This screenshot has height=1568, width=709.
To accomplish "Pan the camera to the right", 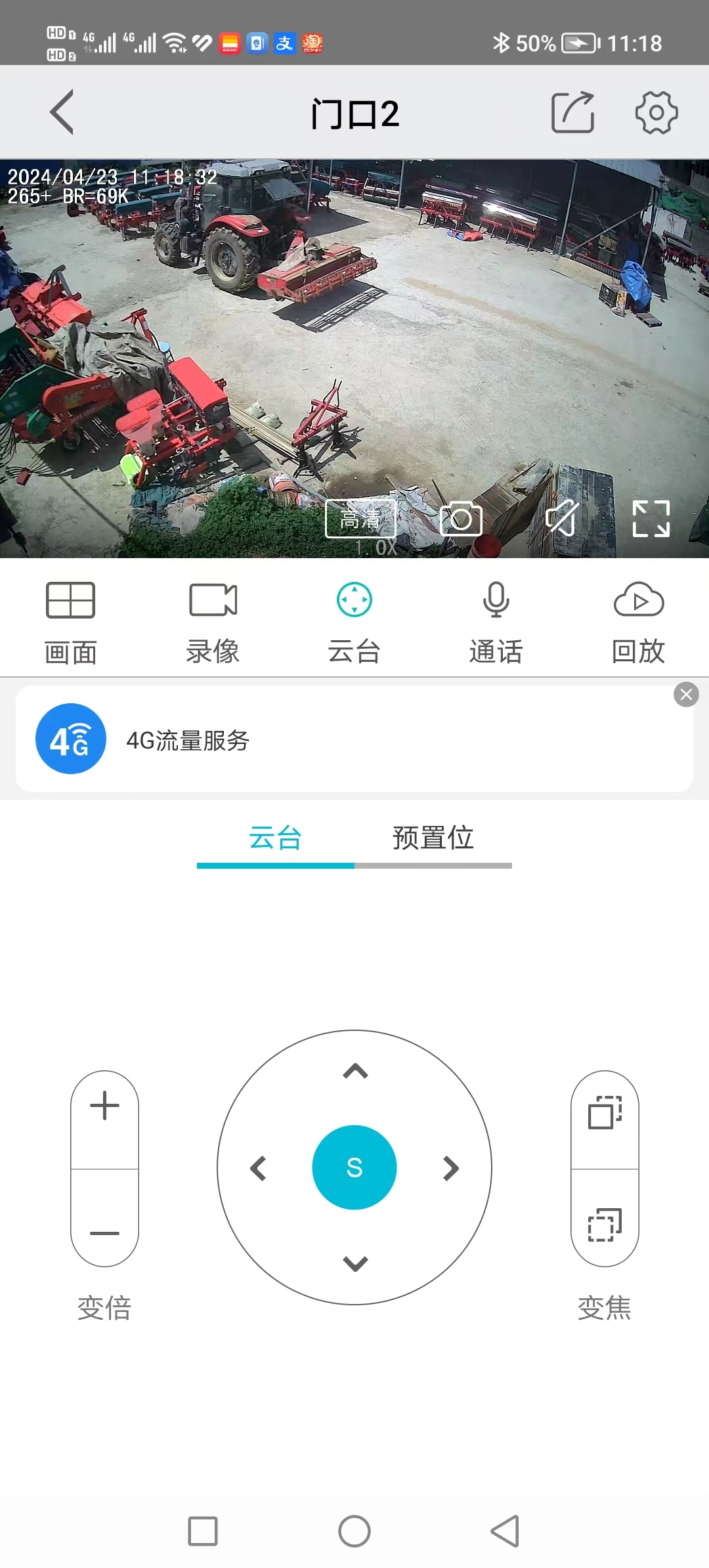I will pyautogui.click(x=451, y=1168).
